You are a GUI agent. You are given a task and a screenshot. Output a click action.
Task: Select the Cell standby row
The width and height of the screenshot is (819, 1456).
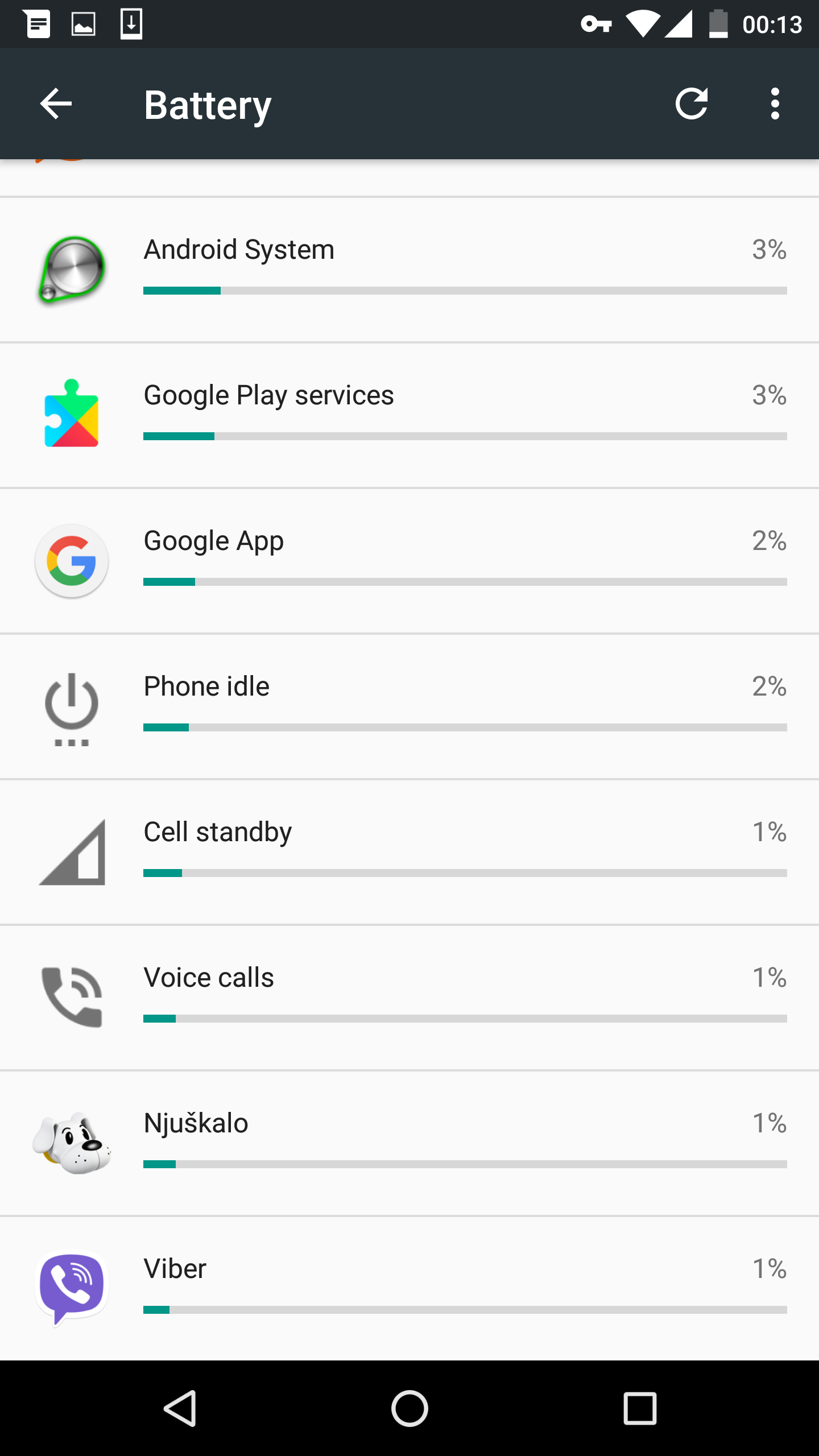409,852
